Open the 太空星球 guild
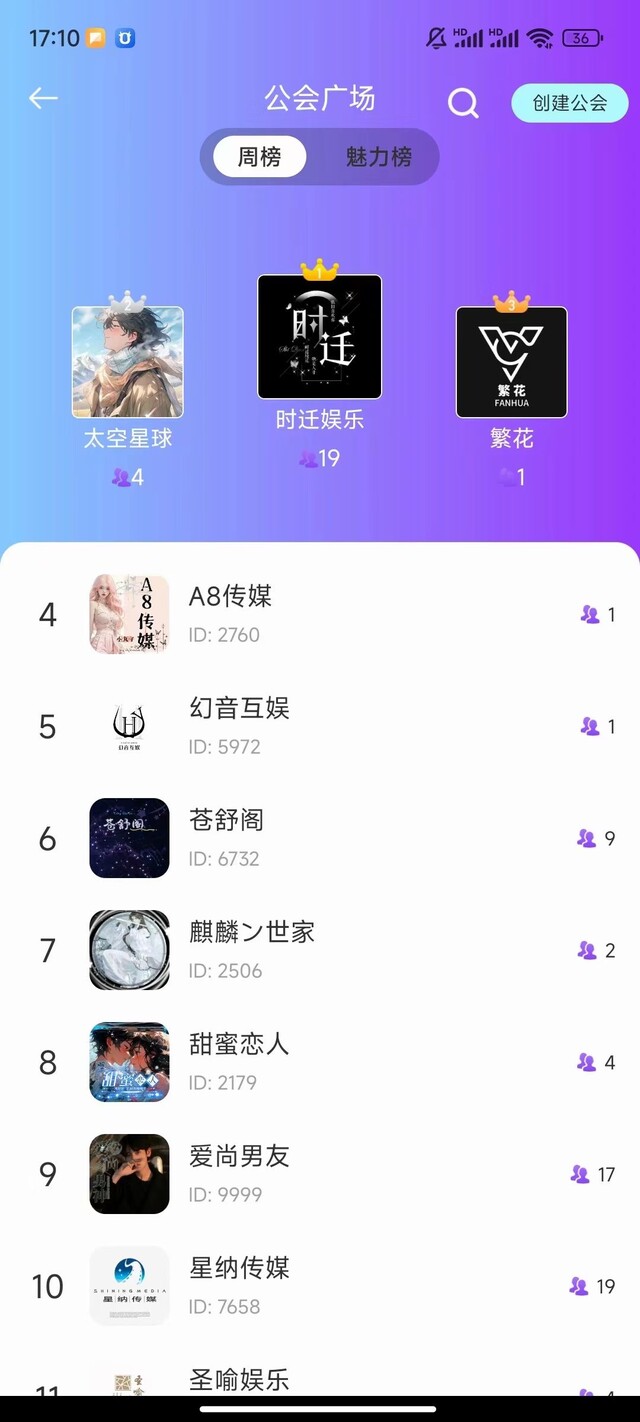The height and width of the screenshot is (1422, 640). tap(128, 362)
